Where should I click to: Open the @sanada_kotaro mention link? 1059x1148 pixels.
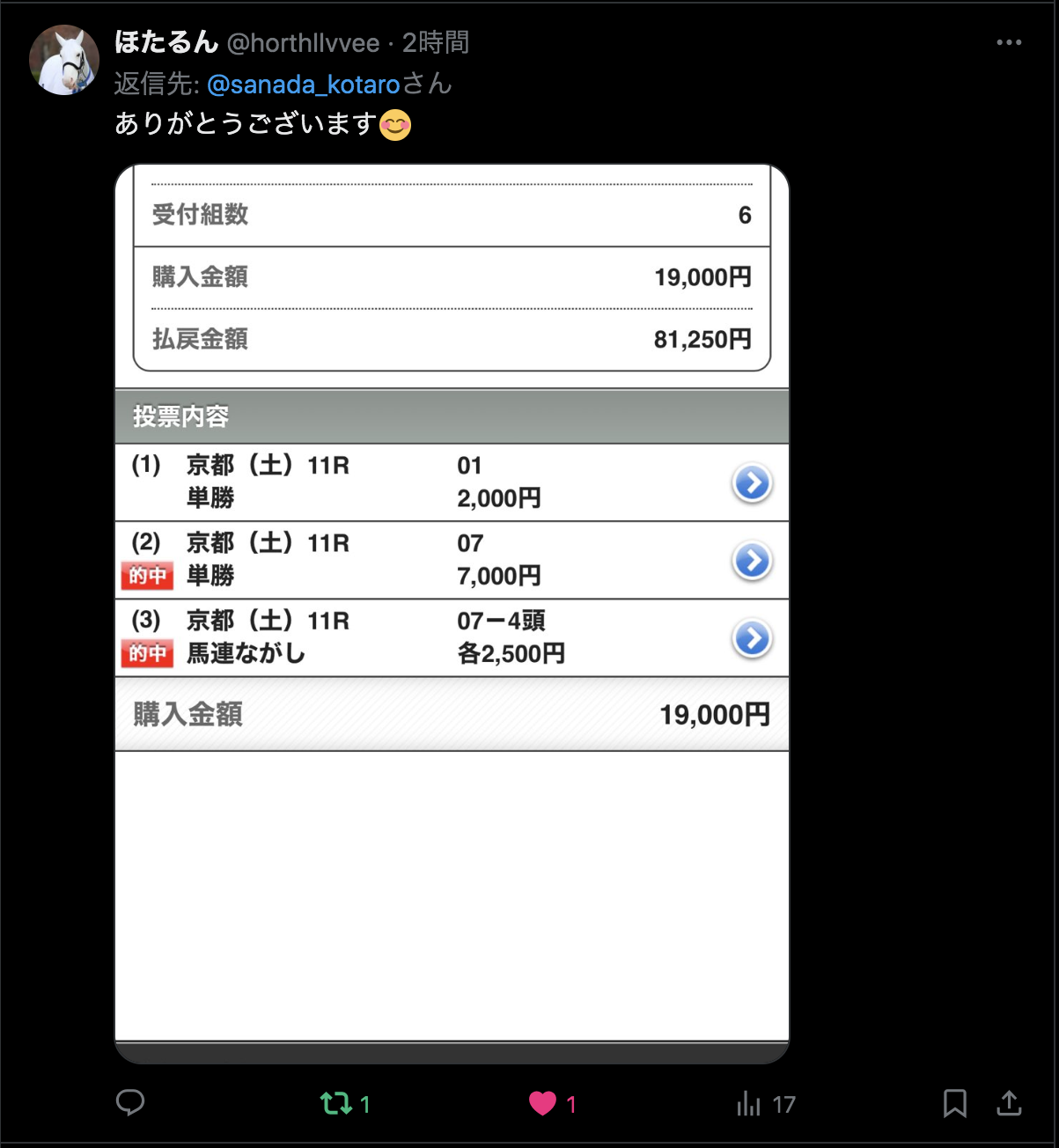[304, 85]
